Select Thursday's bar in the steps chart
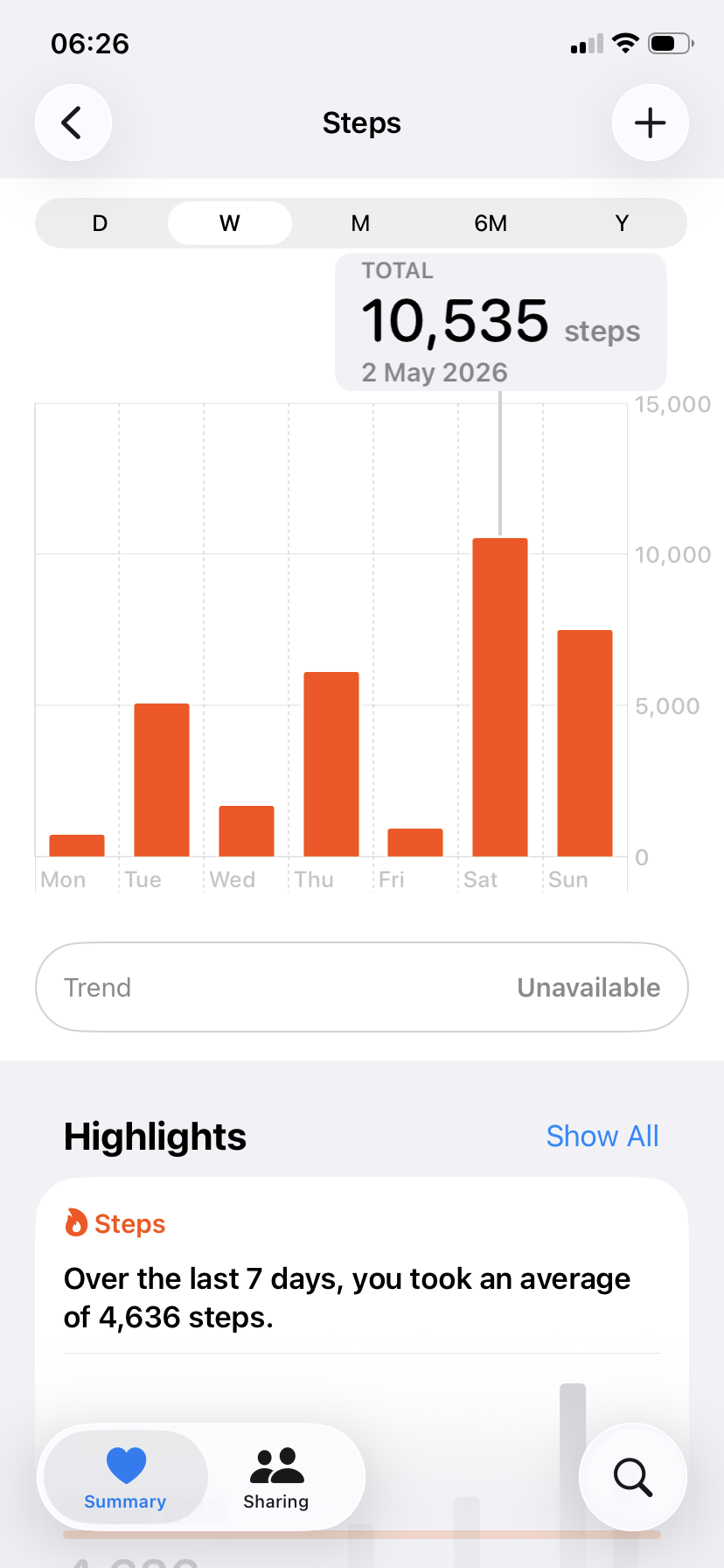Screen dimensions: 724x1568 point(331,764)
